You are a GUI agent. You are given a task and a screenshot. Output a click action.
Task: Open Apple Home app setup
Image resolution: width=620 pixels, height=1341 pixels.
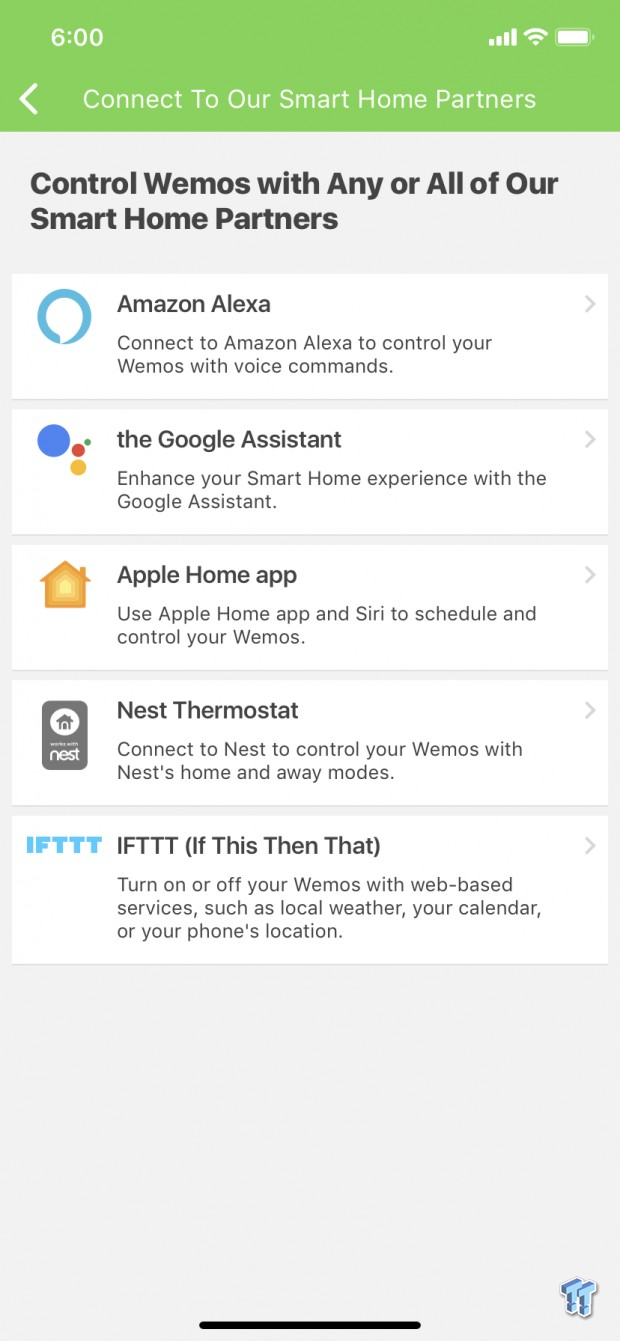pos(309,606)
